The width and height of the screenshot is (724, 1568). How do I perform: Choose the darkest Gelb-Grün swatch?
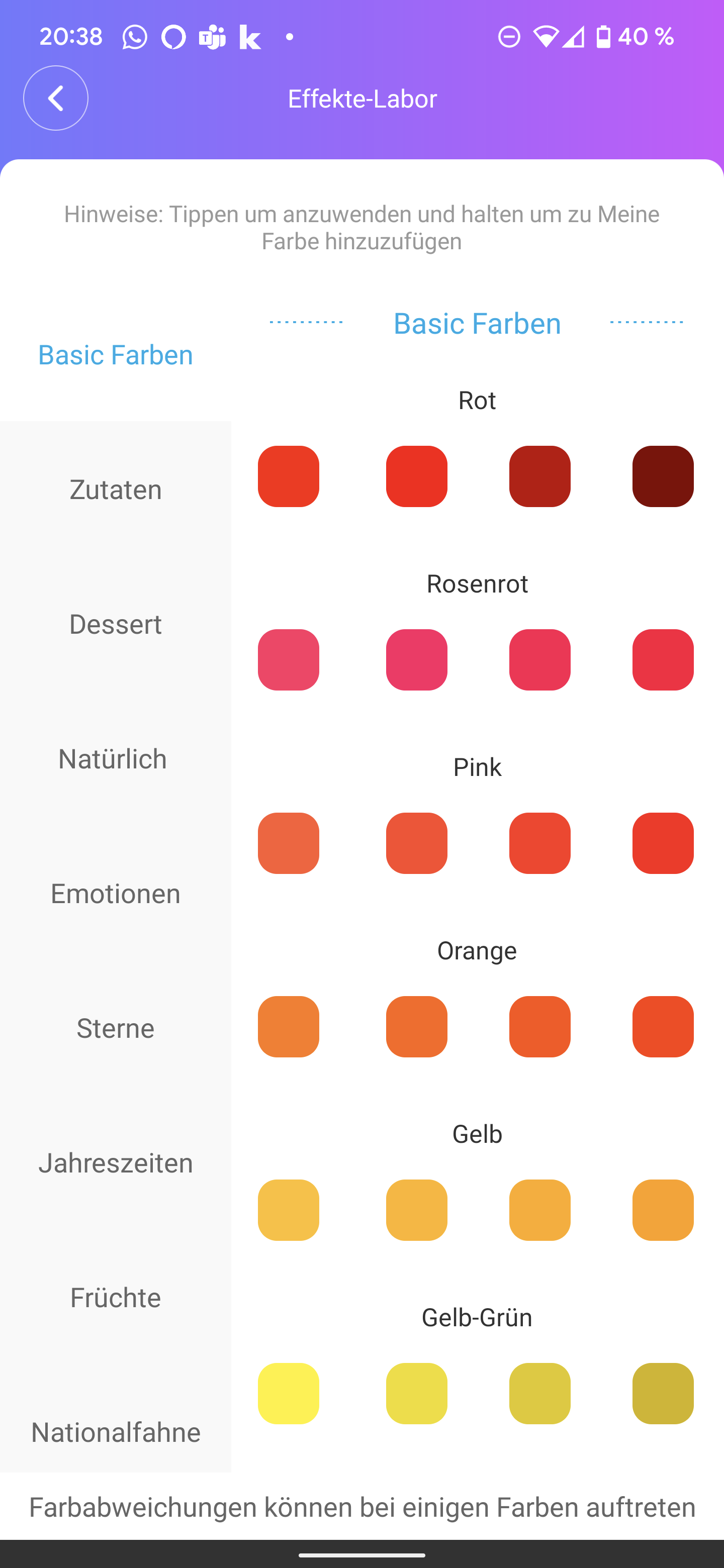click(663, 1393)
